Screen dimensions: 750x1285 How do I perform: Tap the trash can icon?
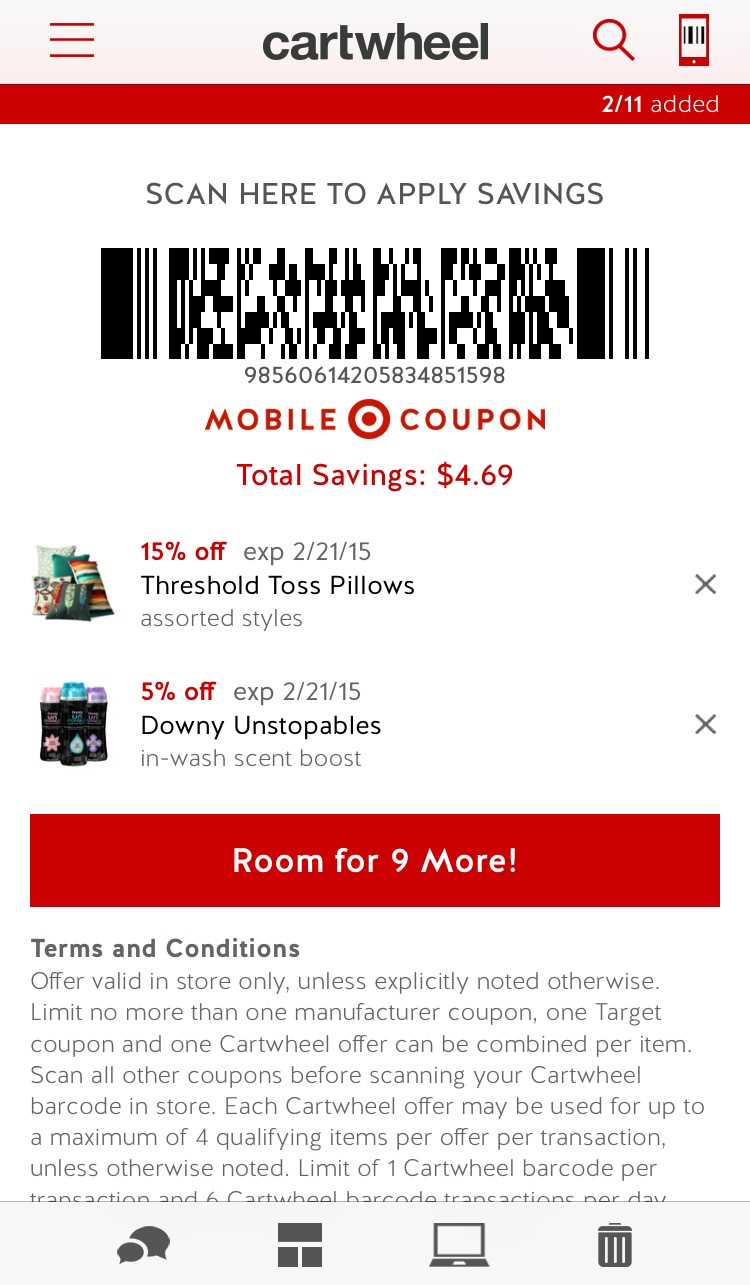click(x=614, y=1245)
